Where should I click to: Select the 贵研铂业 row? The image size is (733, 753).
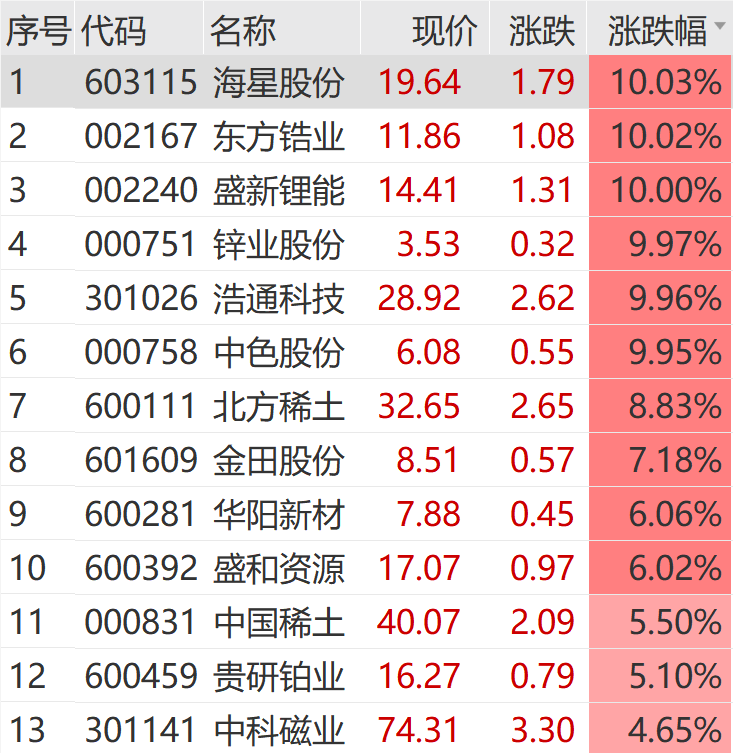pyautogui.click(x=278, y=677)
